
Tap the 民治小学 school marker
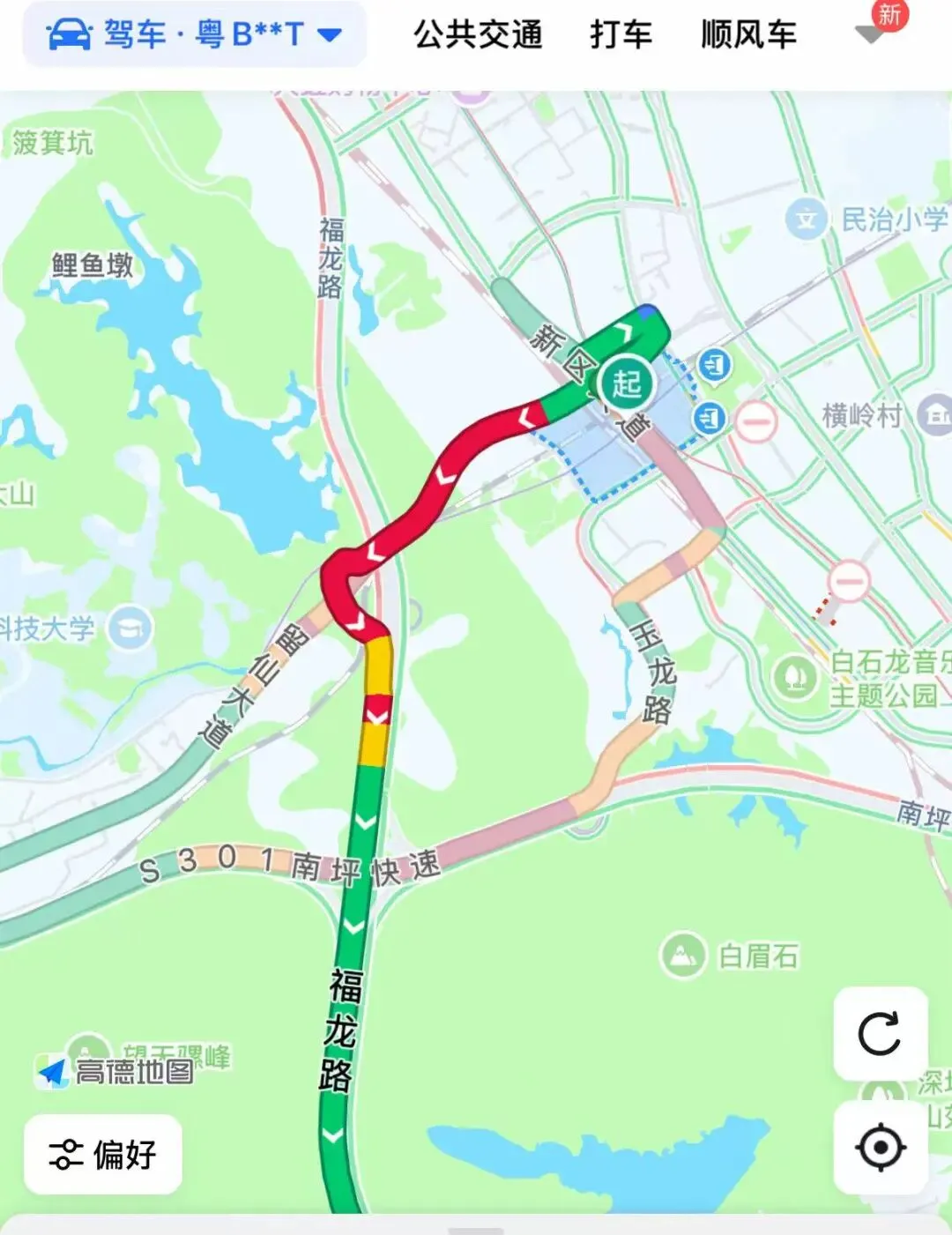[807, 219]
